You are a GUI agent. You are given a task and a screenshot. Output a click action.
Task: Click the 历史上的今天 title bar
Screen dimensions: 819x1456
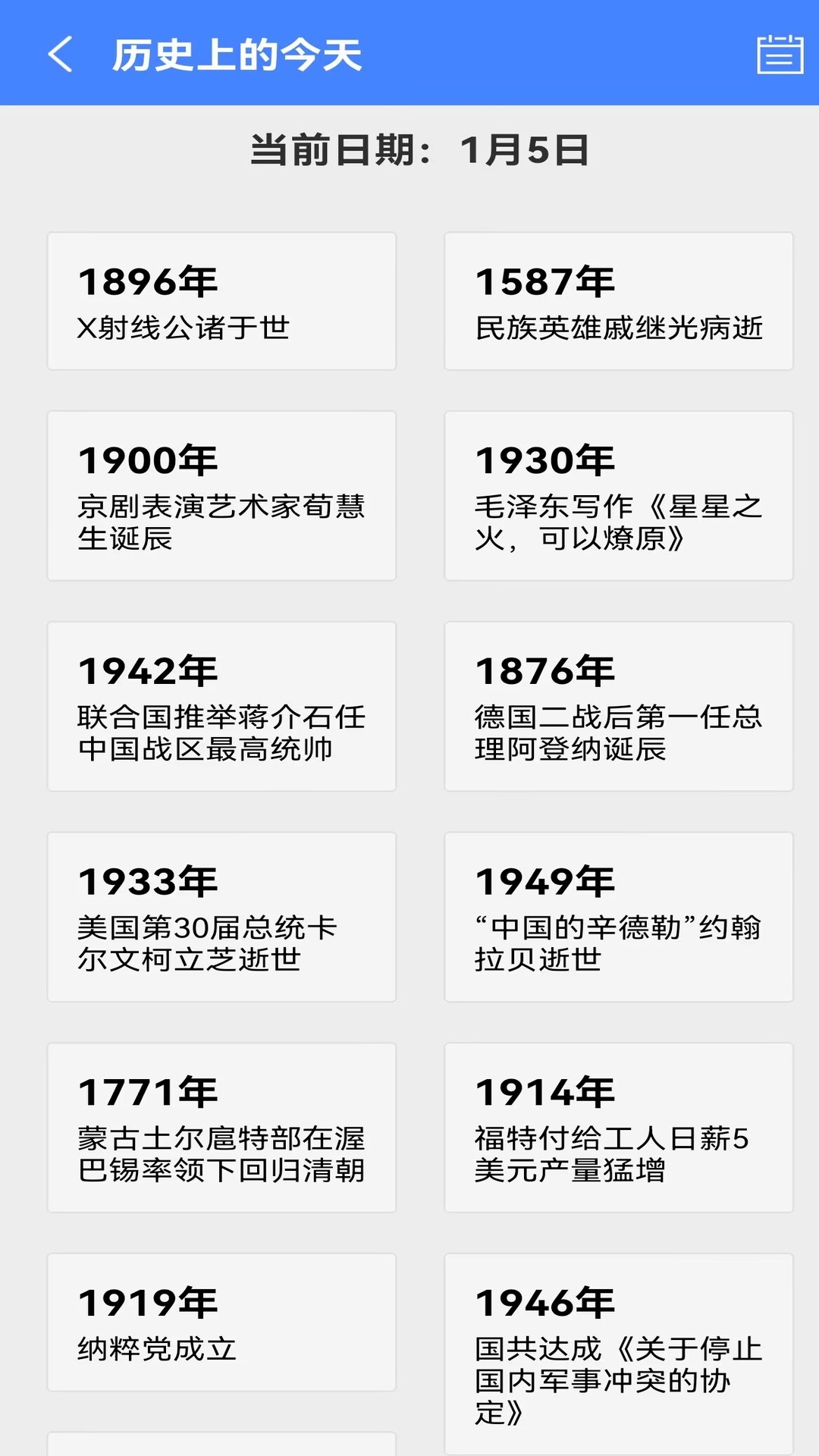235,54
